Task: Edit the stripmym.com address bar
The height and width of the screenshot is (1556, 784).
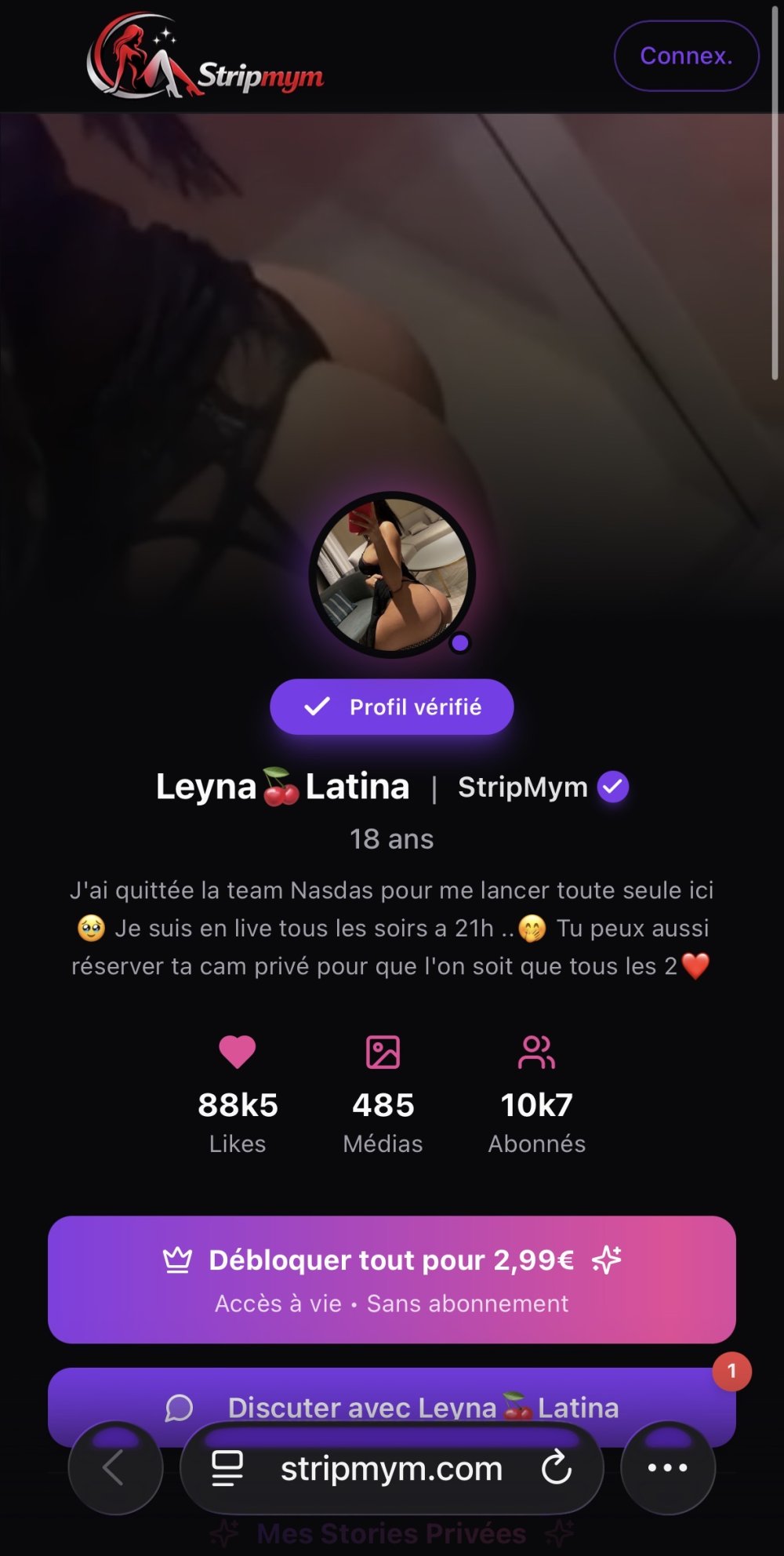Action: tap(391, 1468)
